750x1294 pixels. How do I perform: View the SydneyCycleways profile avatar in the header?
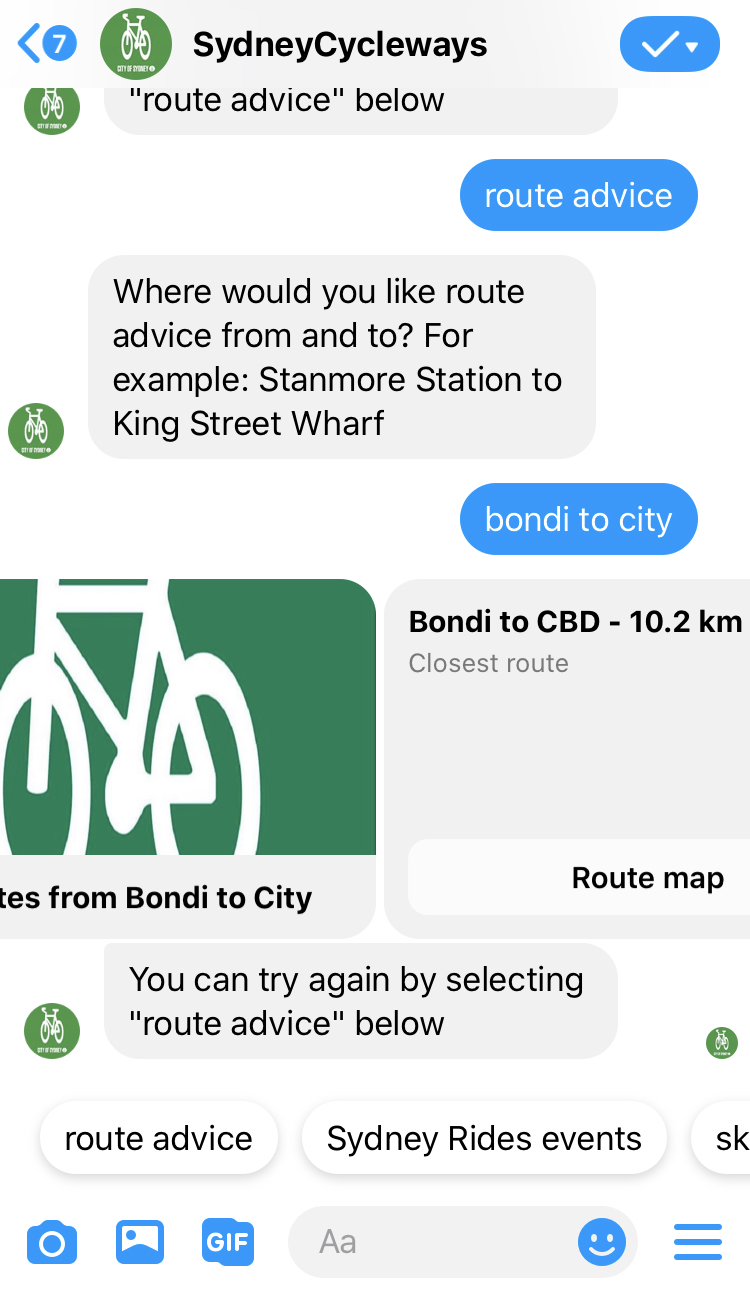coord(133,44)
